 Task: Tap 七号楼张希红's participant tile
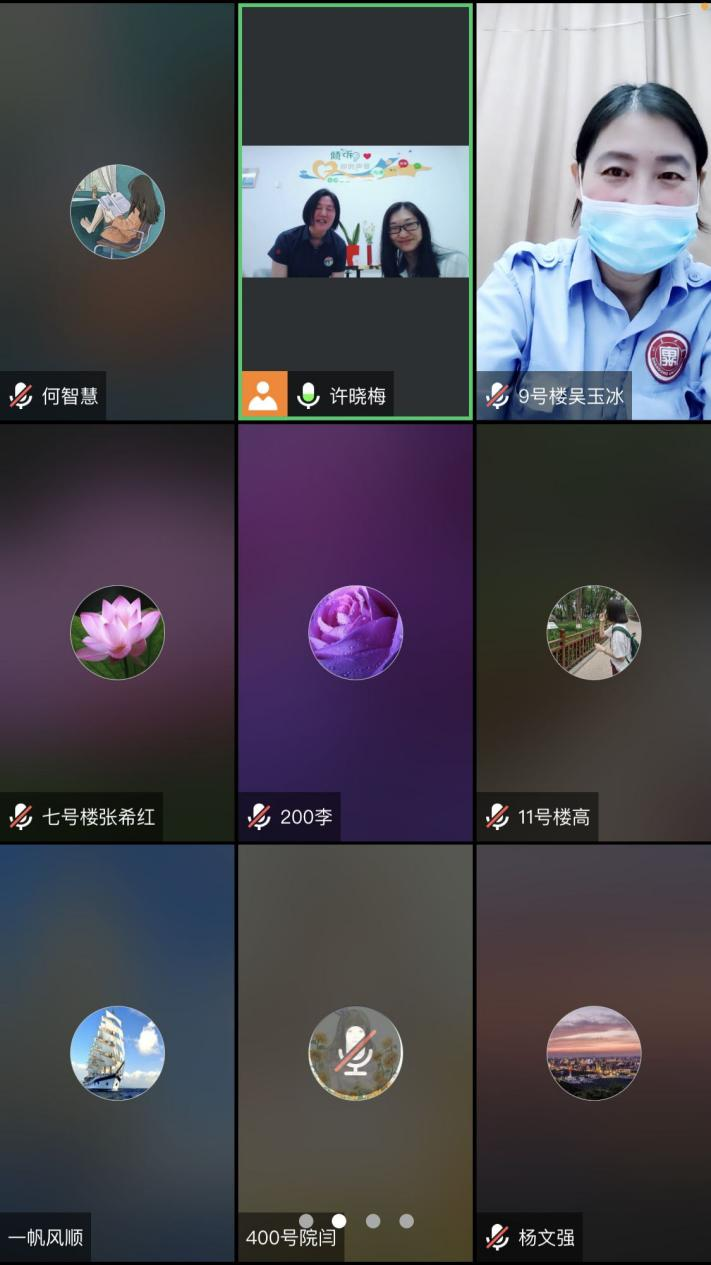pos(117,632)
